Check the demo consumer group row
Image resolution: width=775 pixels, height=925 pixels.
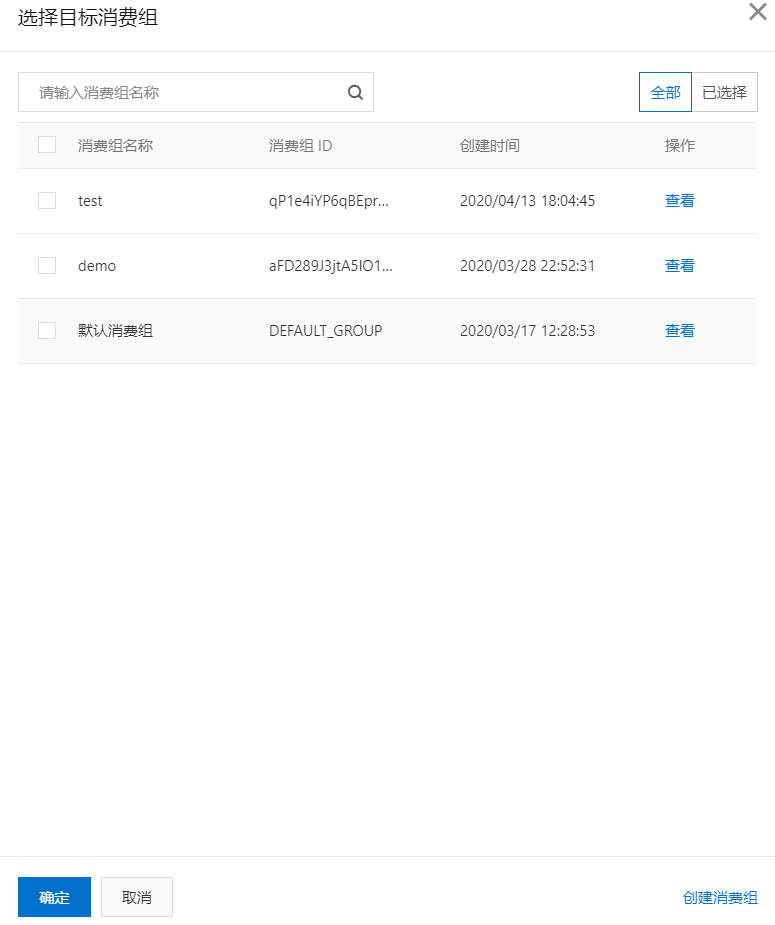coord(46,265)
